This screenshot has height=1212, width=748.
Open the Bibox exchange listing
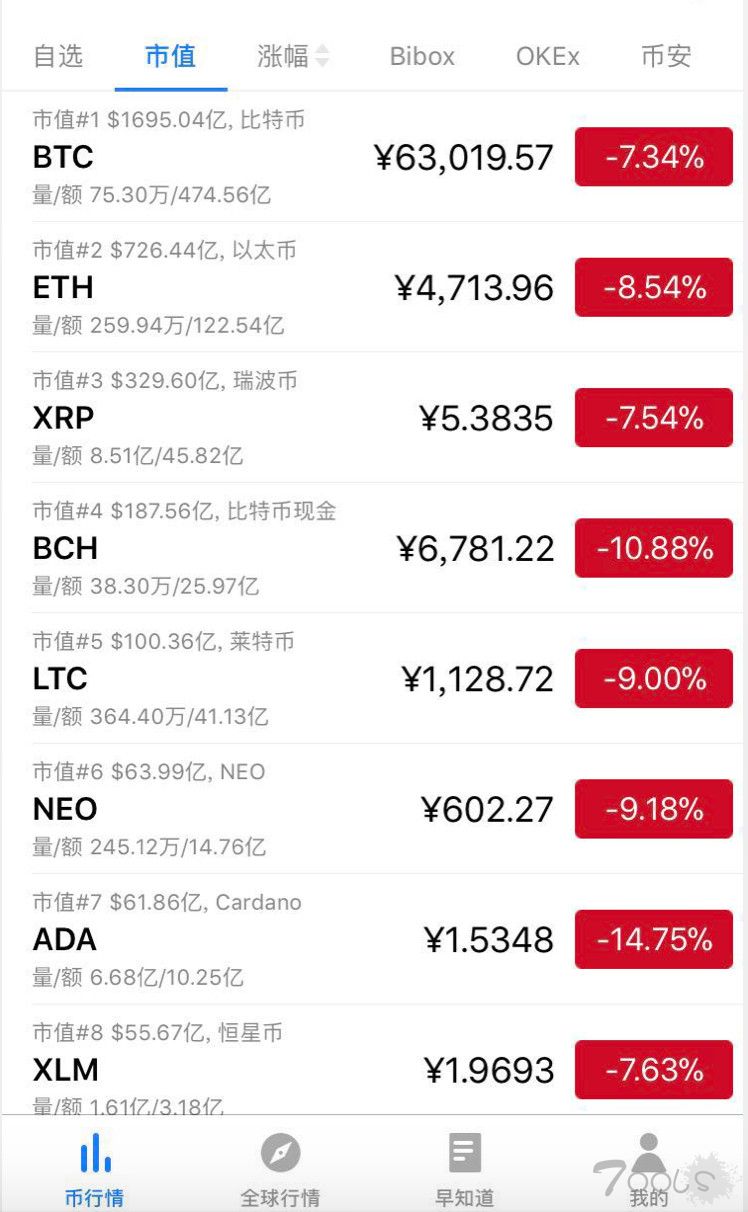pyautogui.click(x=422, y=57)
